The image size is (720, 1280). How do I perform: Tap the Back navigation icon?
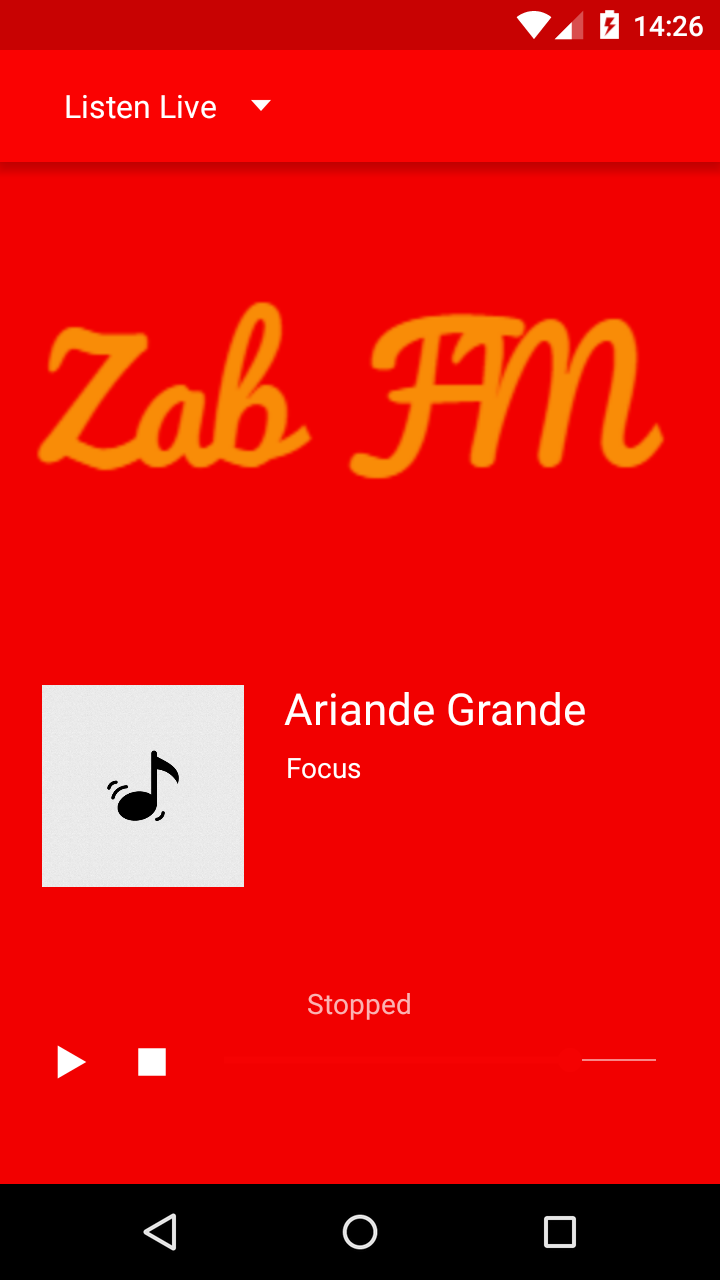(x=161, y=1231)
